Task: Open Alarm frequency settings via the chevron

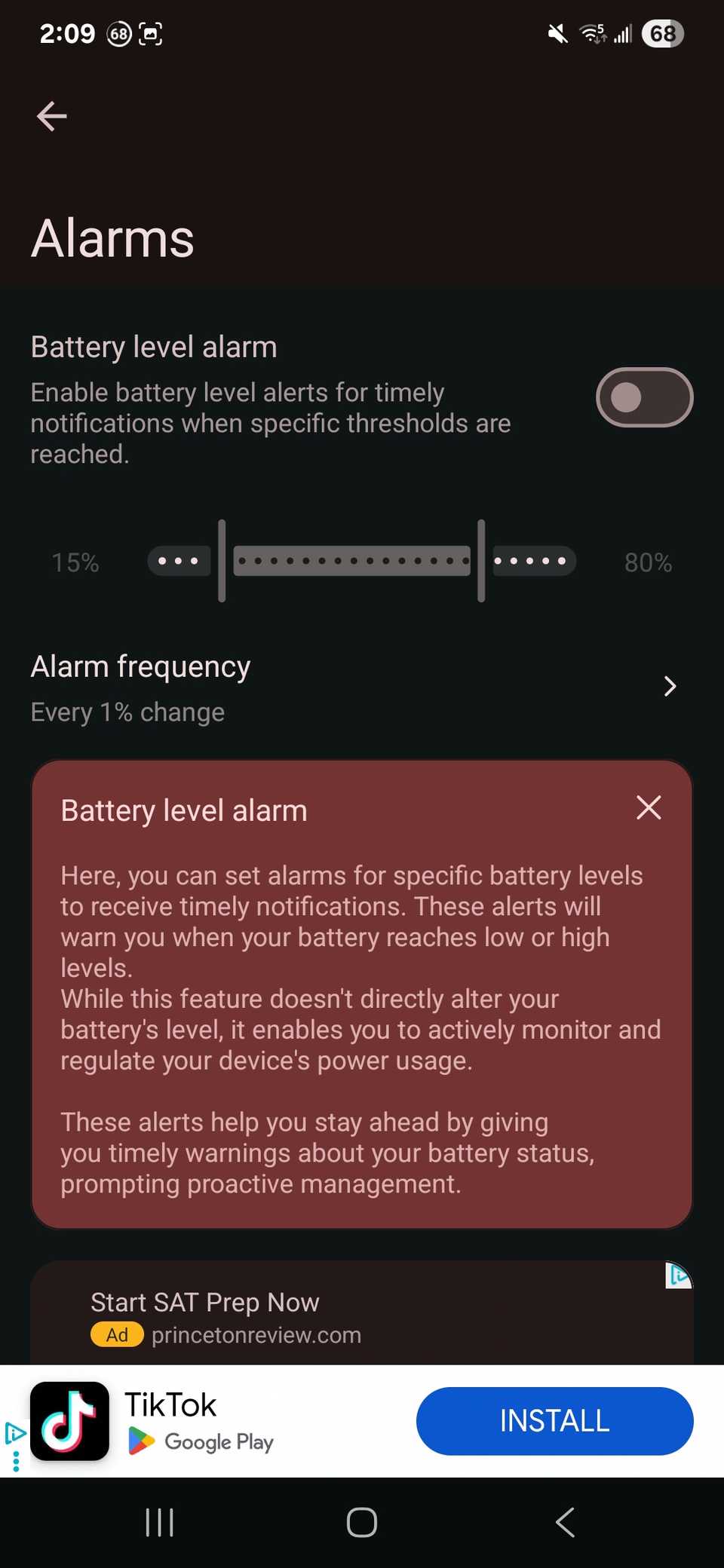Action: pos(670,687)
